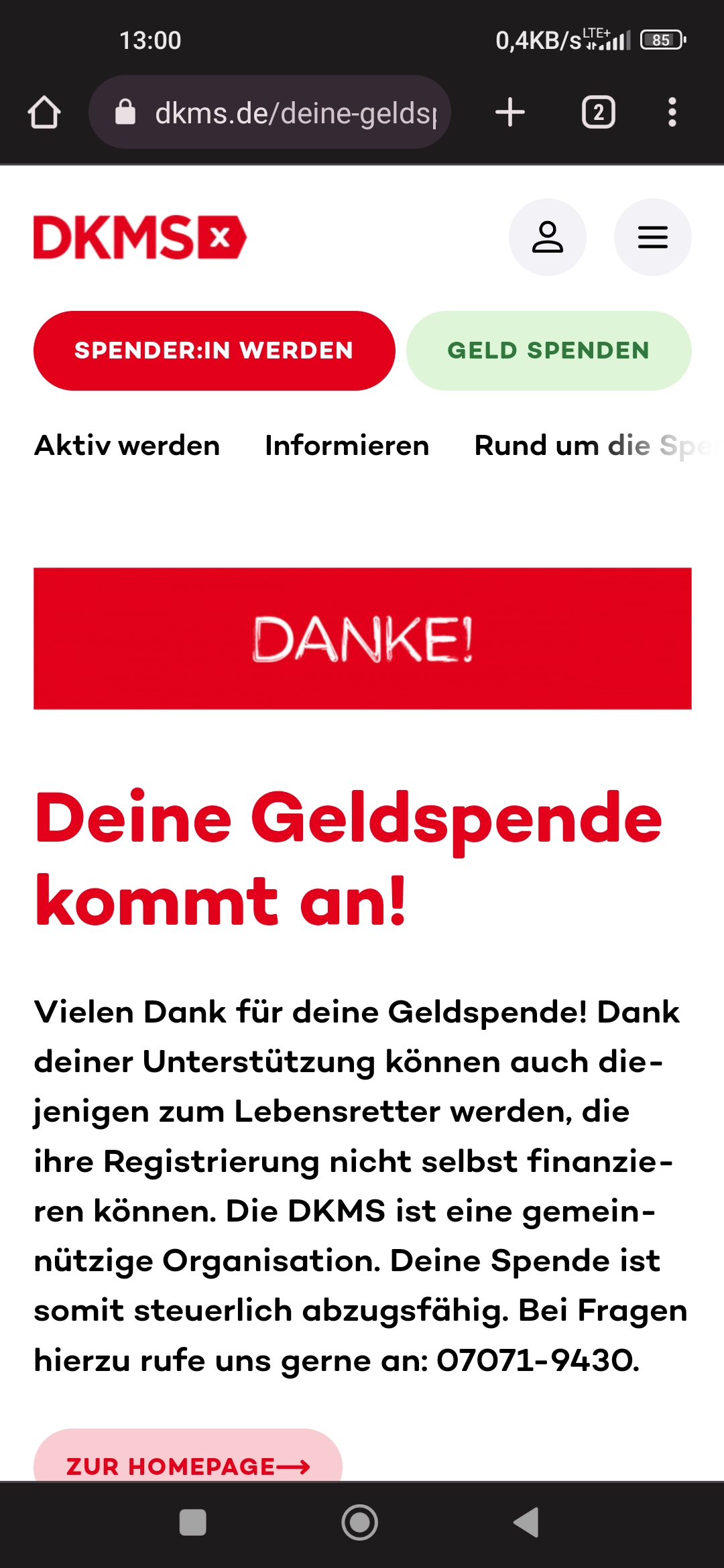This screenshot has width=724, height=1568.
Task: Open the Aktiv werden section
Action: [x=127, y=446]
